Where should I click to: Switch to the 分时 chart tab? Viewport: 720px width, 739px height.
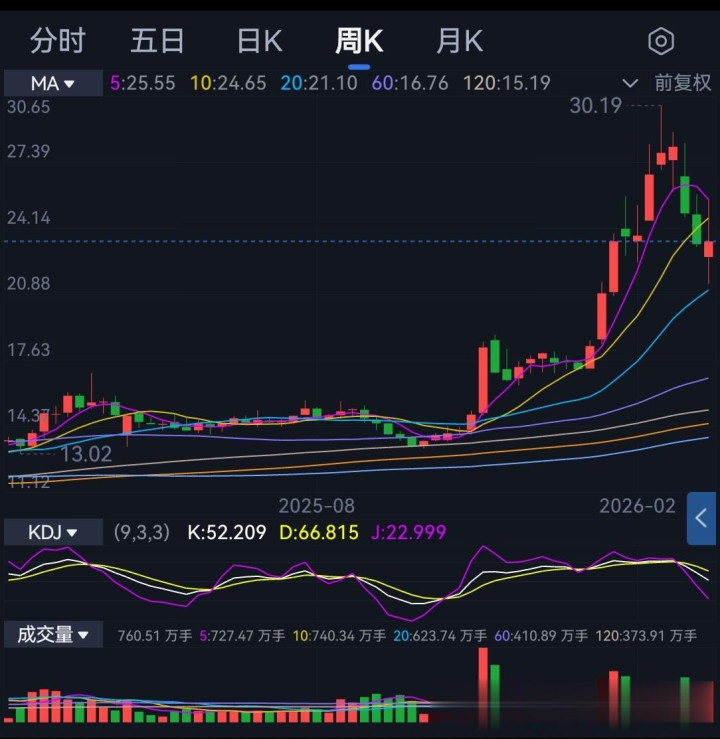pyautogui.click(x=58, y=41)
